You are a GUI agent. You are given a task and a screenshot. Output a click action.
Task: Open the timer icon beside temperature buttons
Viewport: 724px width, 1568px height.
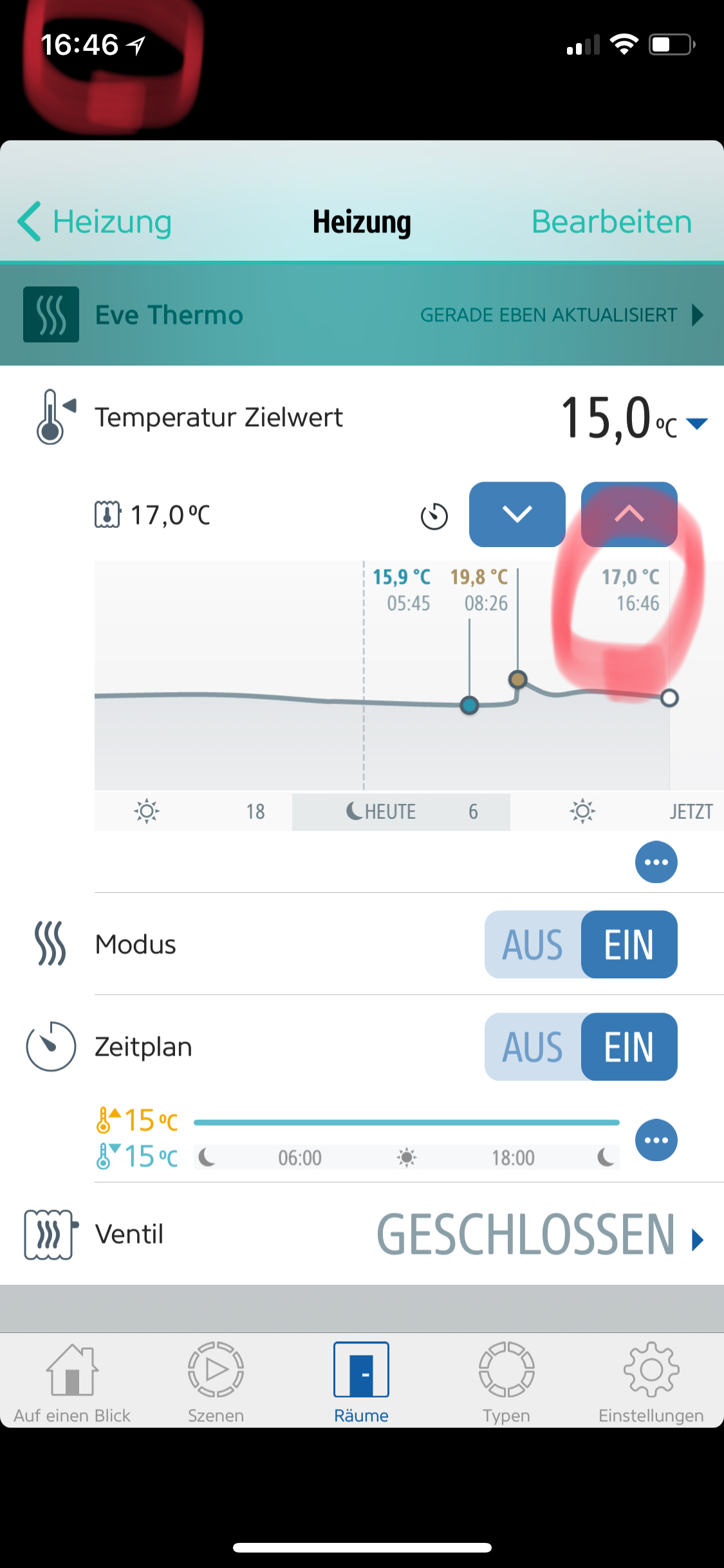434,516
